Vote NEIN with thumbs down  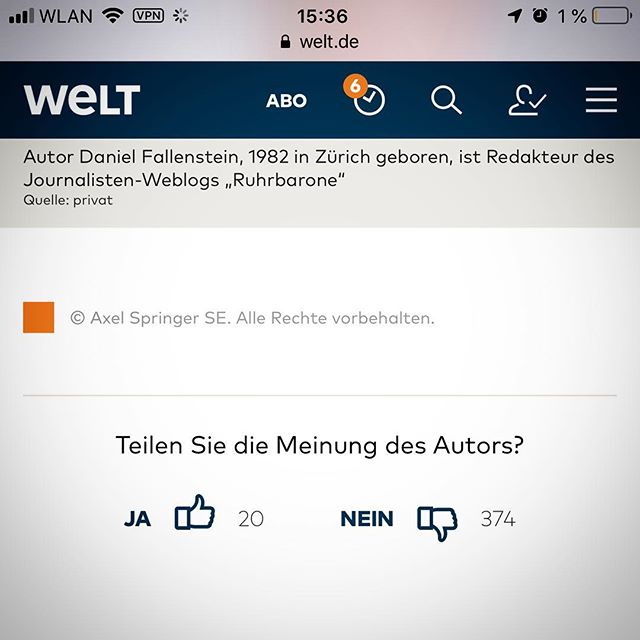(x=437, y=520)
